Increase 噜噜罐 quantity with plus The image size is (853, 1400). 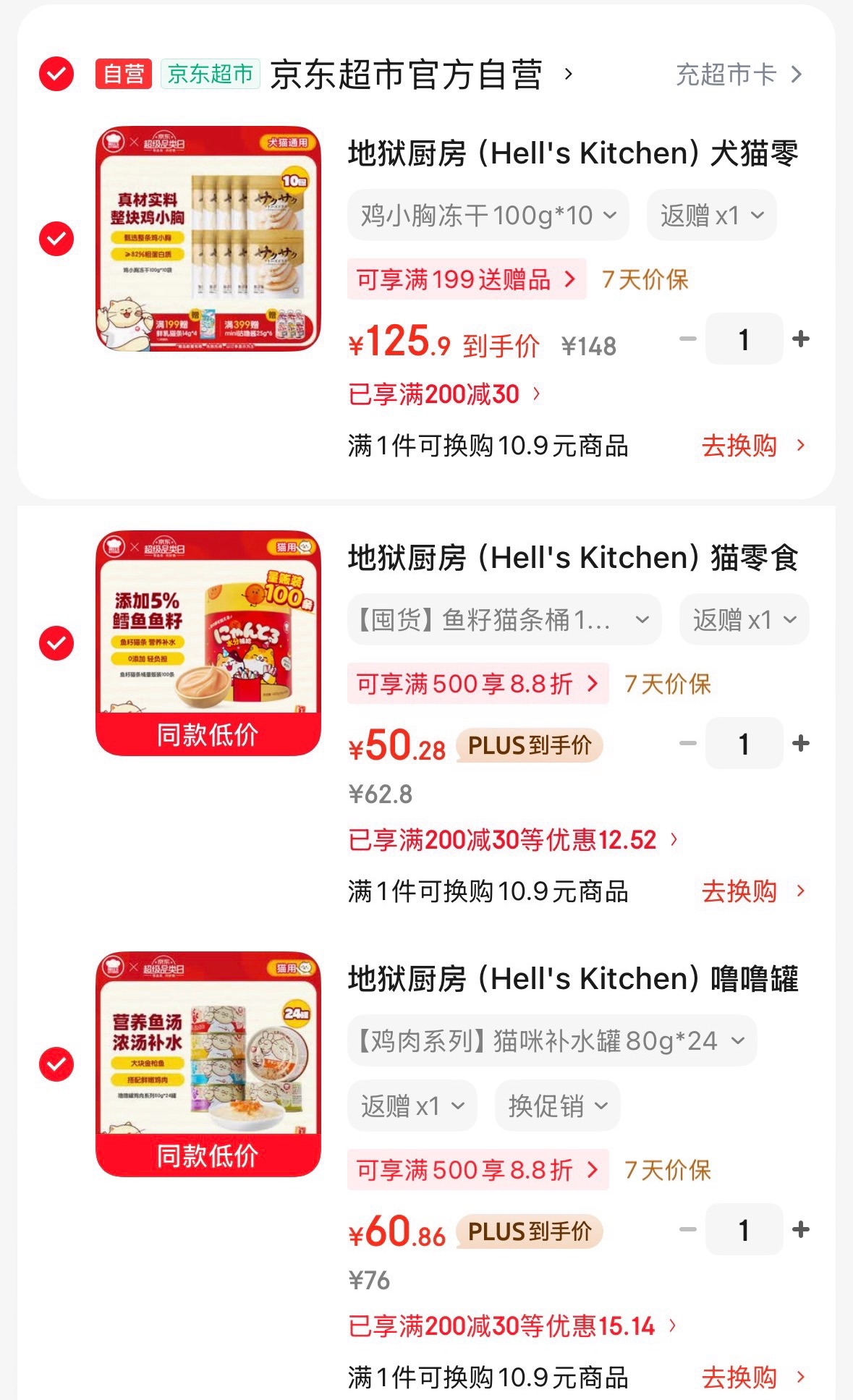click(x=800, y=1229)
